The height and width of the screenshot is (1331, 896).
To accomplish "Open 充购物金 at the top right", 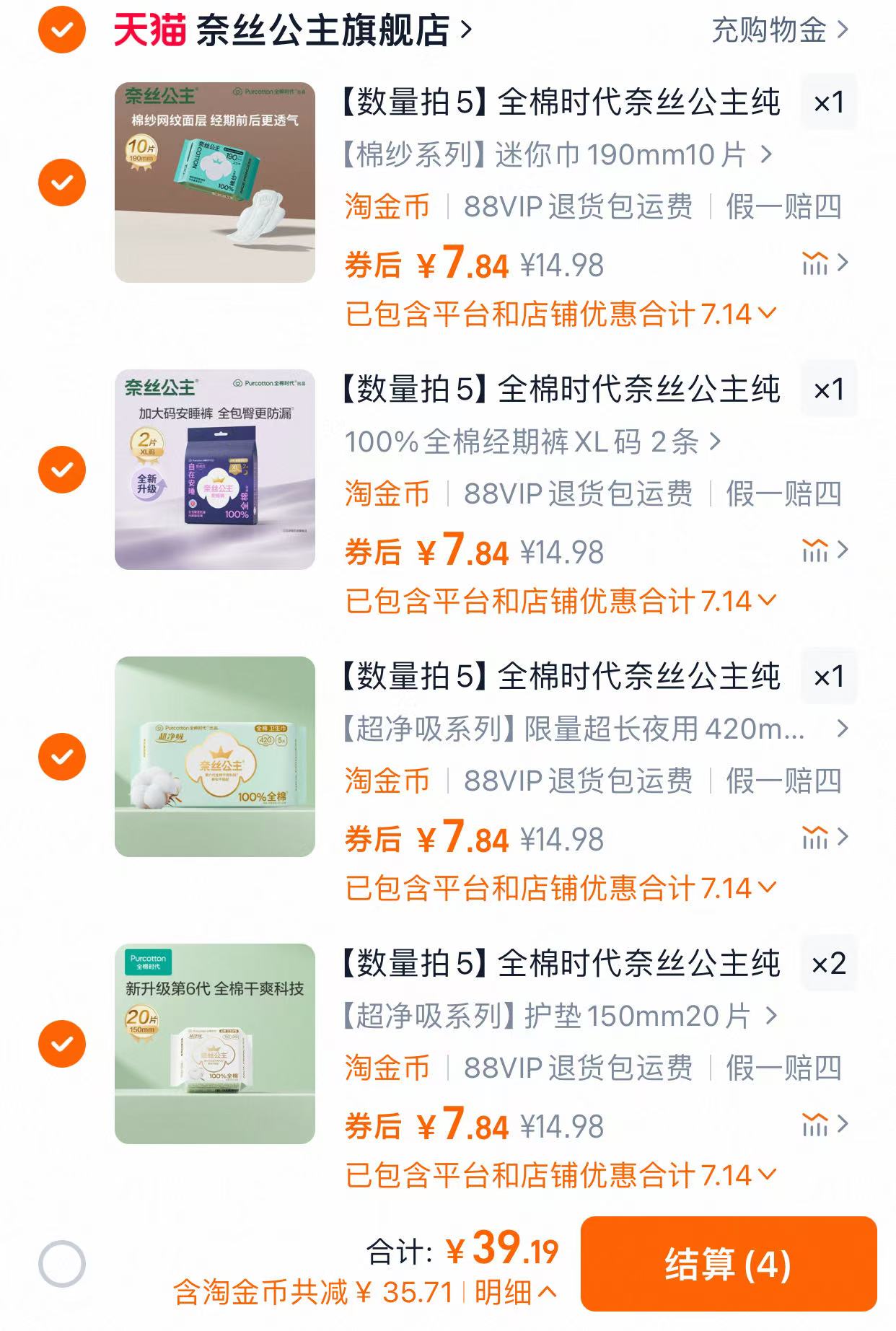I will 772,31.
